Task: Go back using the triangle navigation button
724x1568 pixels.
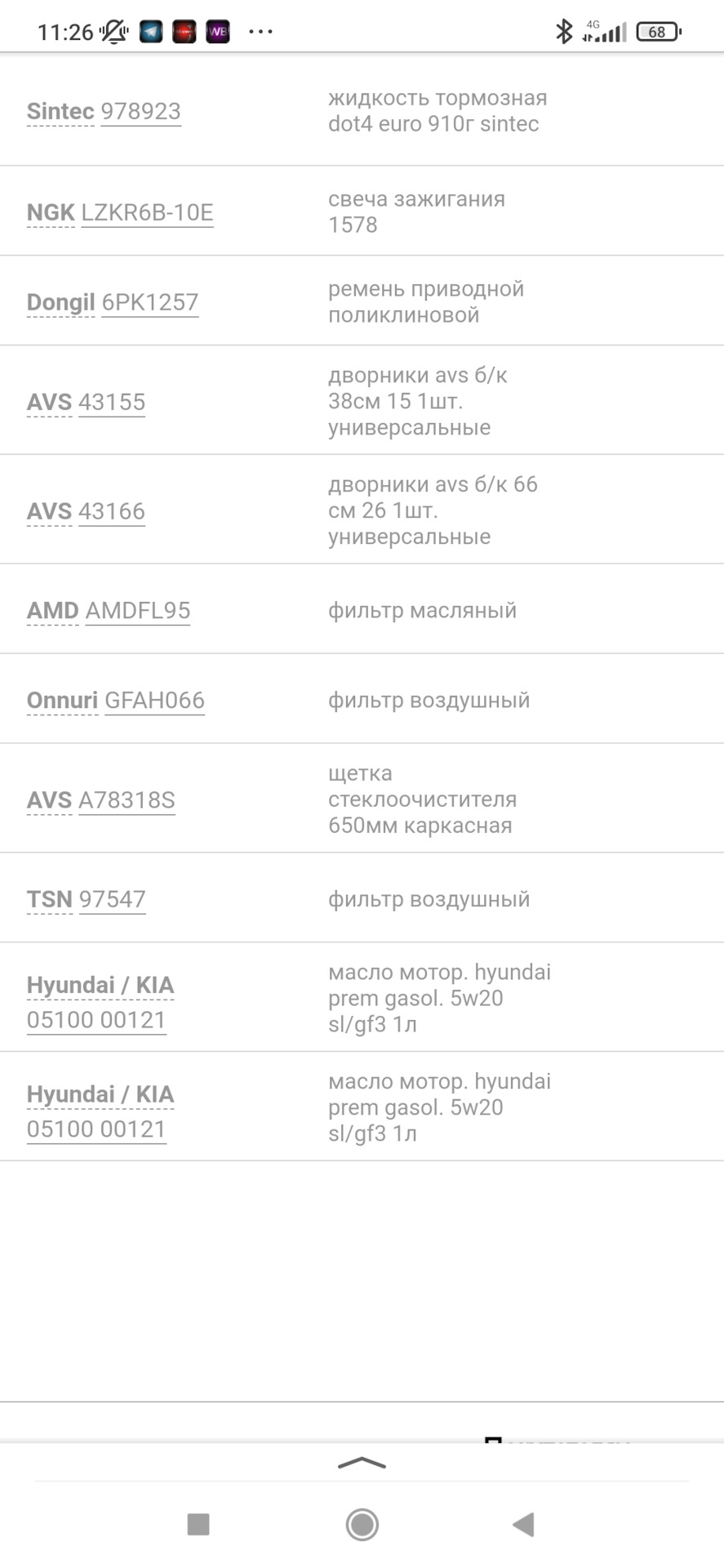Action: pyautogui.click(x=525, y=1525)
